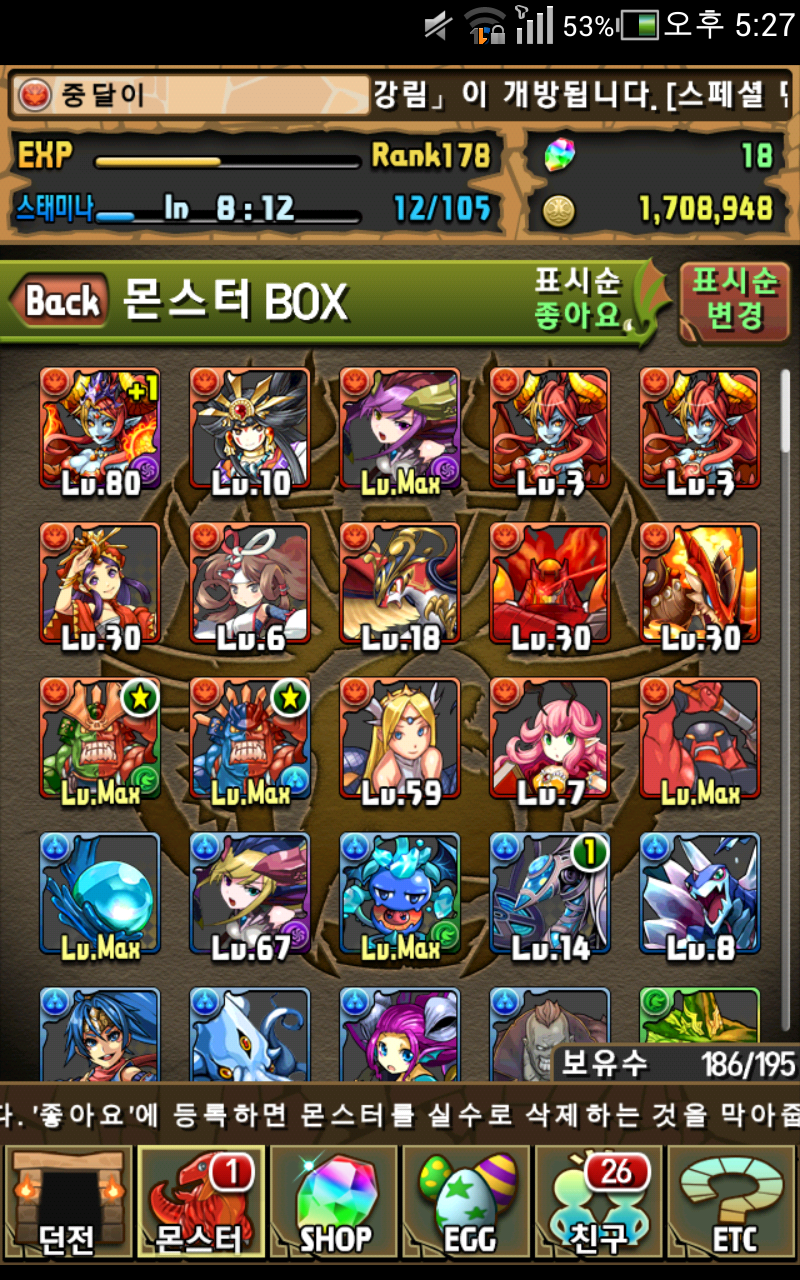
Task: Go to the EGG tab
Action: [x=467, y=1201]
